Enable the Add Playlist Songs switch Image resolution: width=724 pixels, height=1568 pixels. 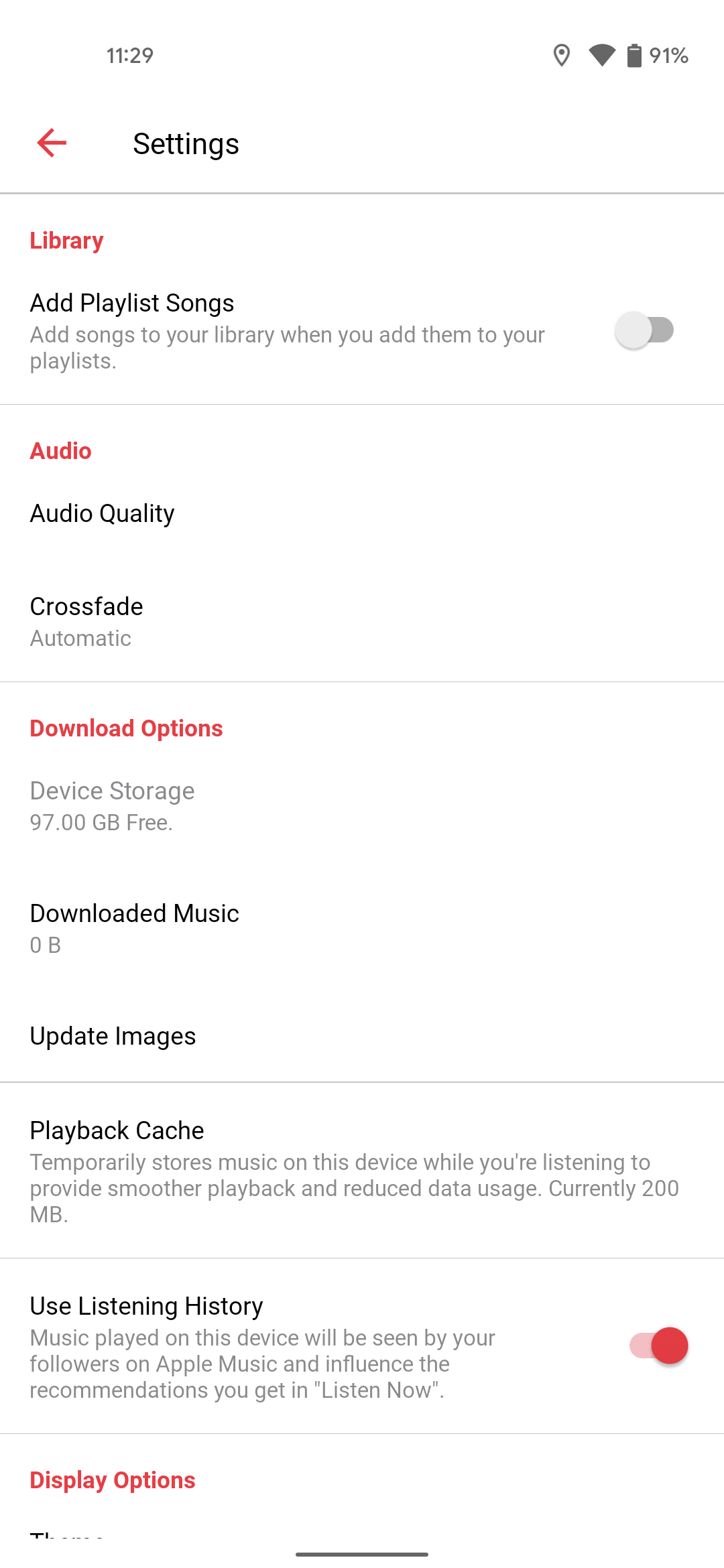tap(644, 330)
